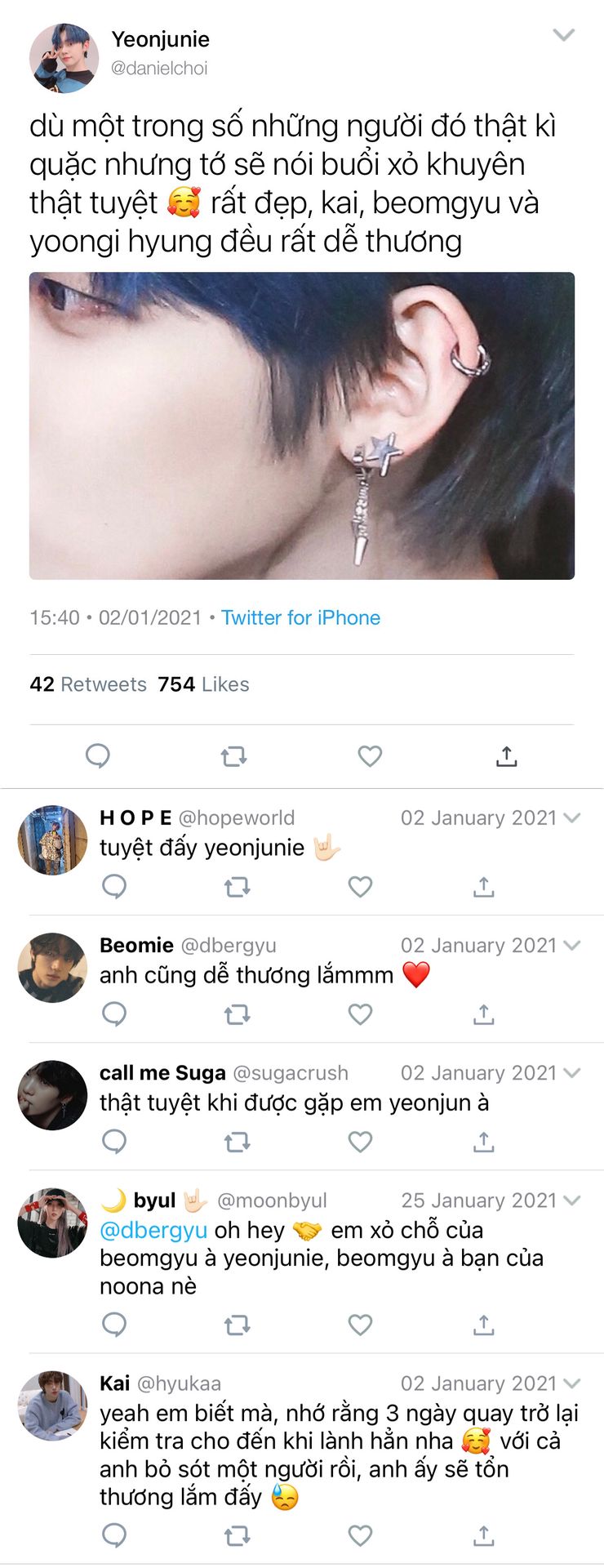Open Beomie's profile avatar
Image resolution: width=604 pixels, height=1568 pixels.
point(52,968)
